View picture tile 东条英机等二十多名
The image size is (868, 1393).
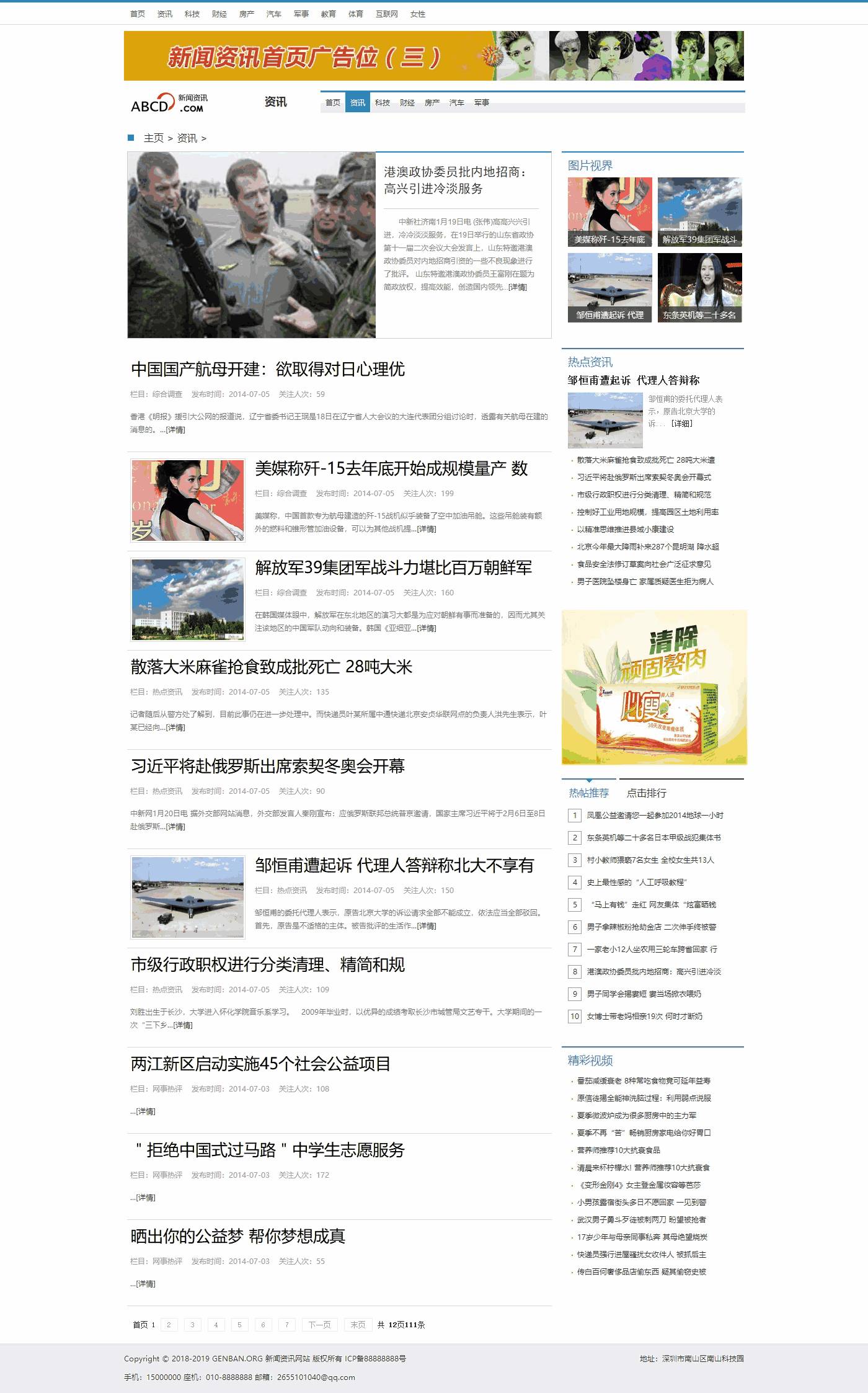699,288
